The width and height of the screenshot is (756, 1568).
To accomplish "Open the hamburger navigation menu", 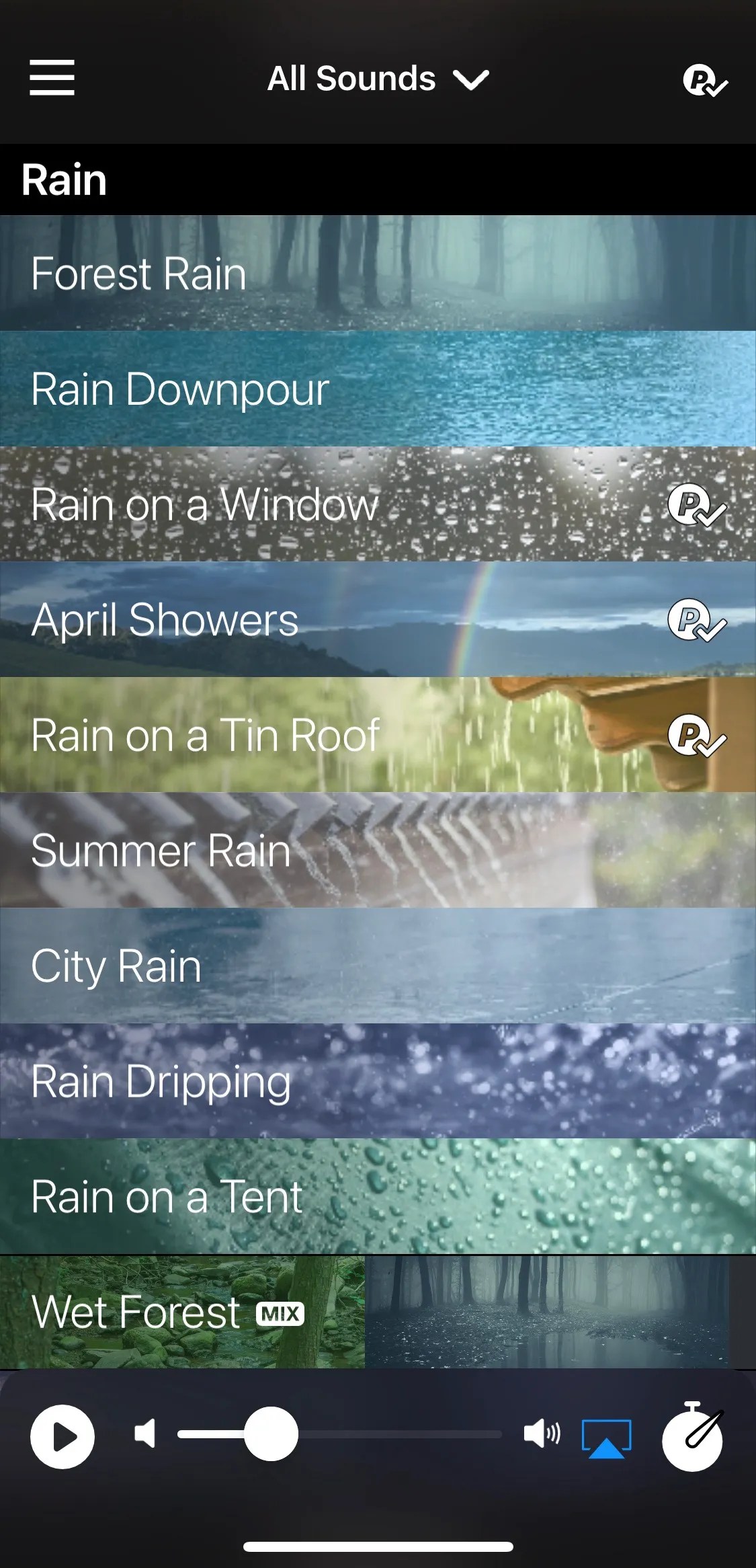I will click(x=51, y=78).
